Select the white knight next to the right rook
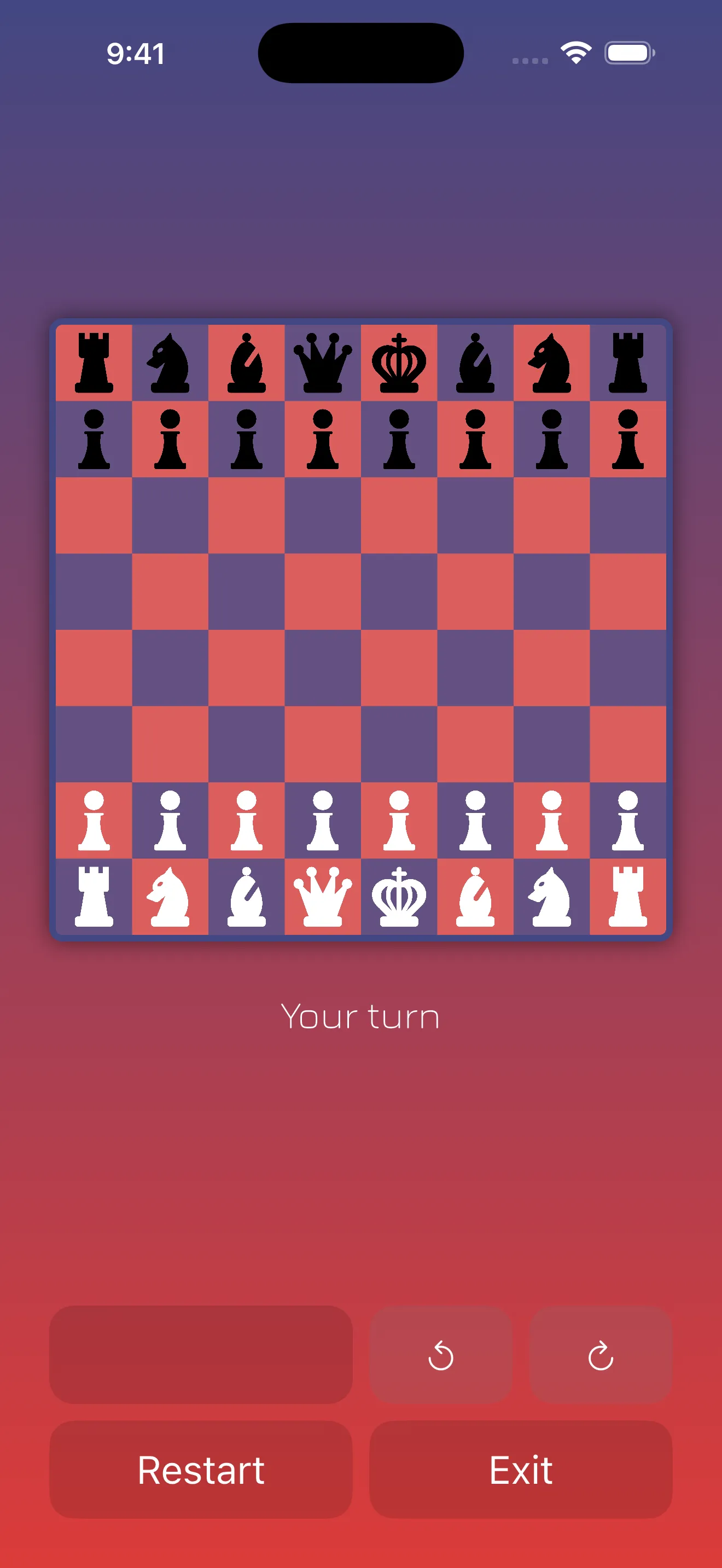Screen dimensions: 722x1568 pos(551,897)
